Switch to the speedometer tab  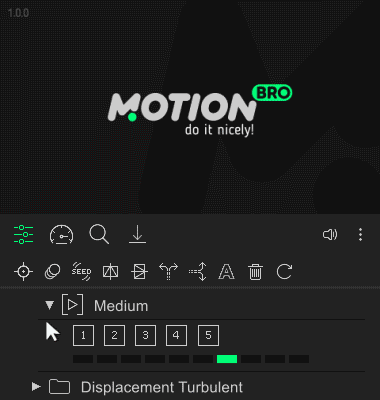click(62, 235)
